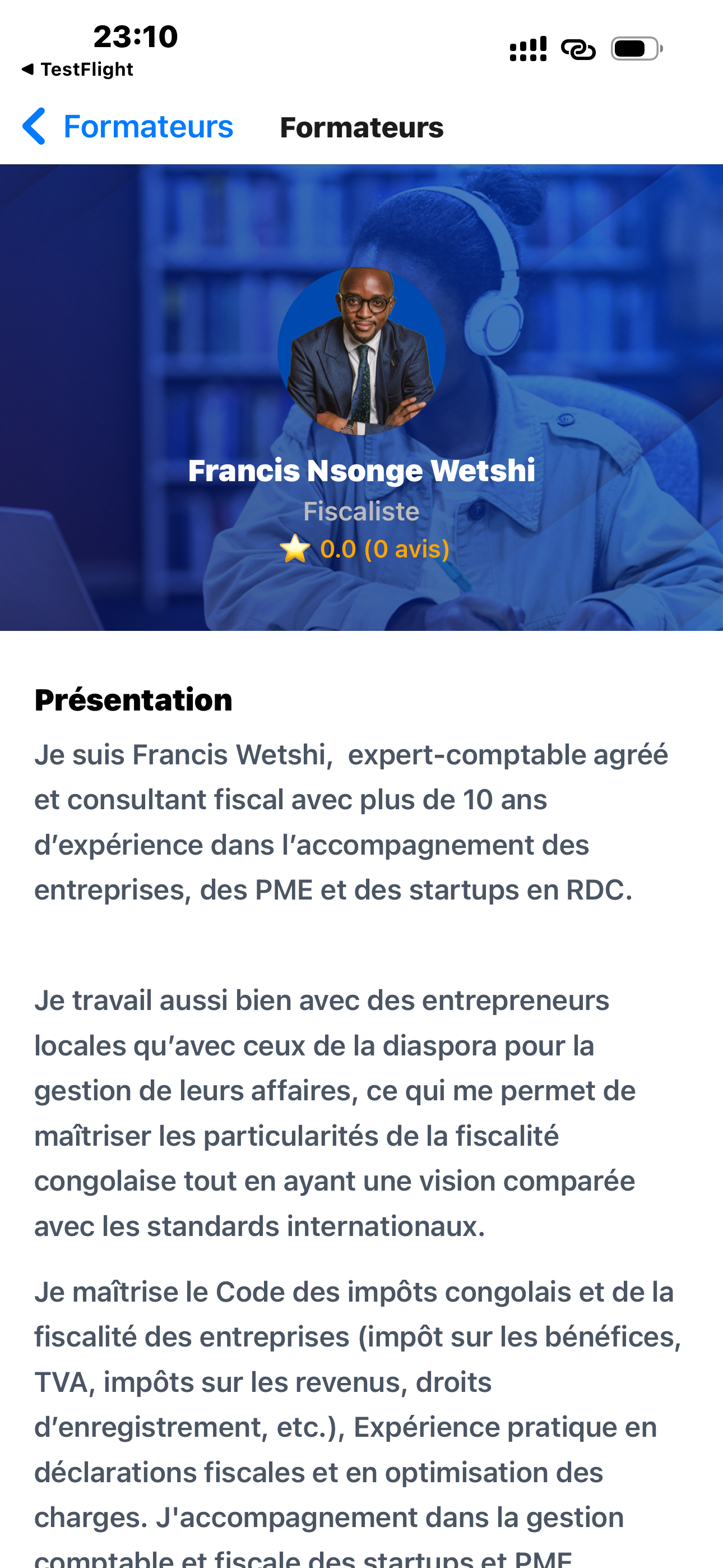The width and height of the screenshot is (723, 1568).
Task: Return to TestFlight via the status bar link
Action: coord(77,70)
